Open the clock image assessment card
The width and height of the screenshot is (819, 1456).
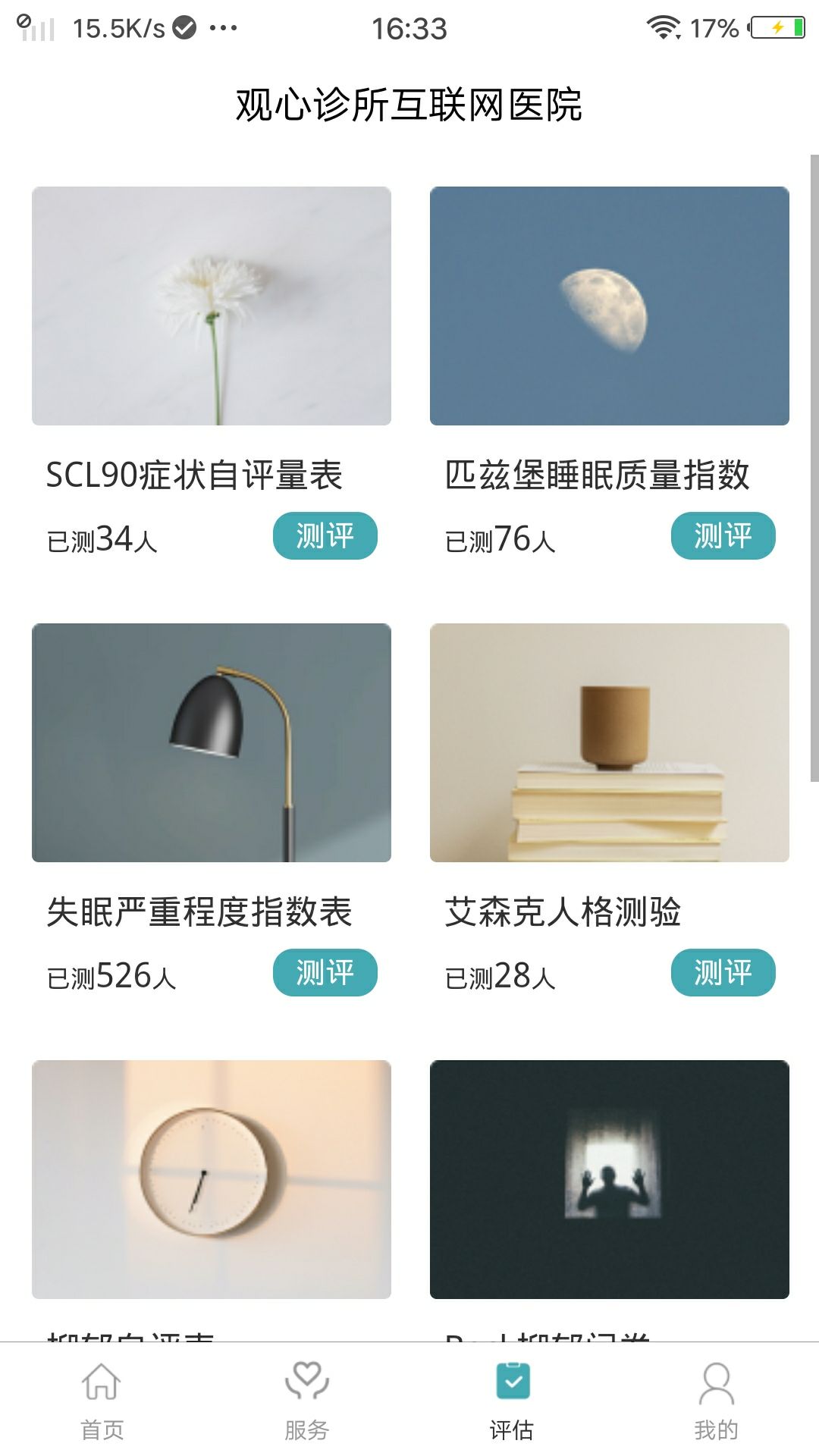pyautogui.click(x=212, y=1179)
